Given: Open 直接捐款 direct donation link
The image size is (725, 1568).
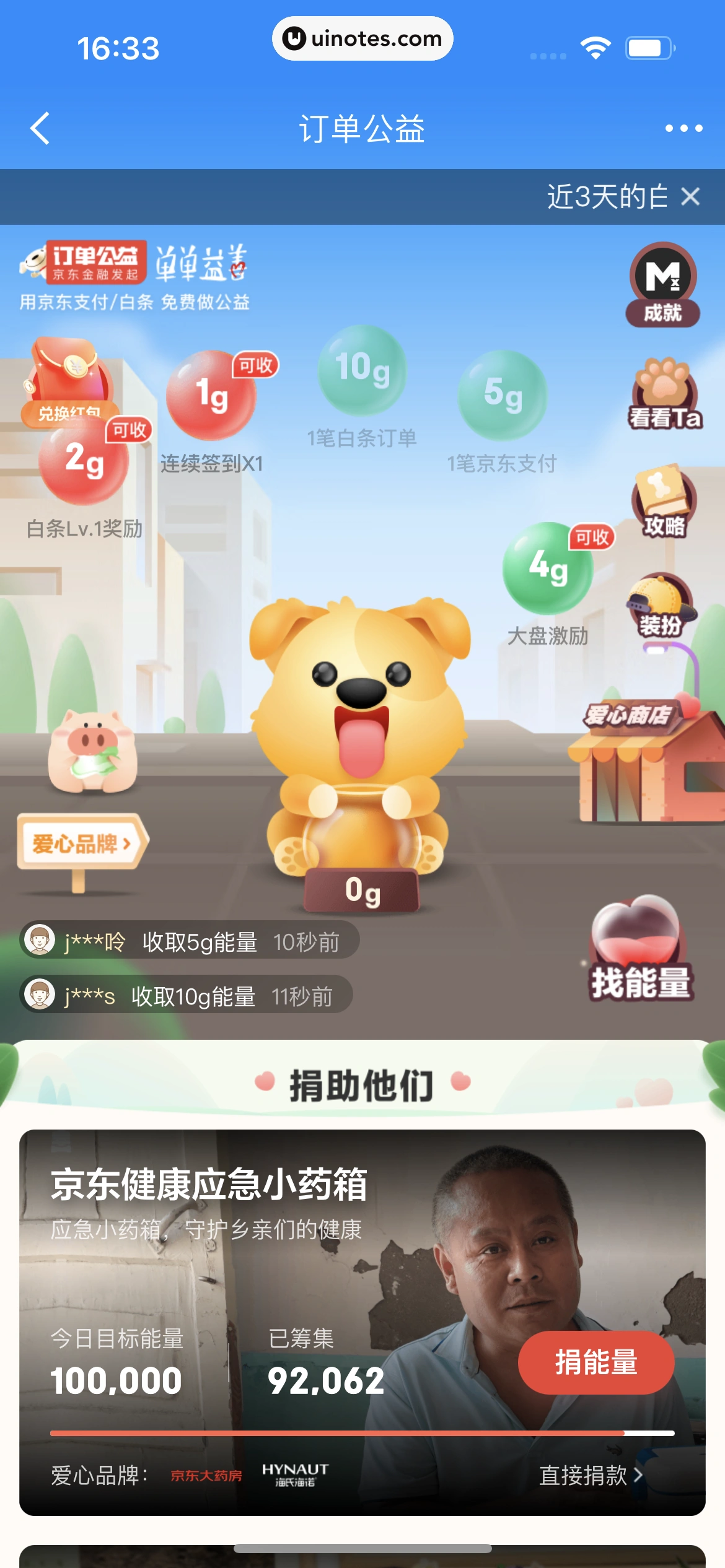Looking at the screenshot, I should click(x=591, y=1475).
